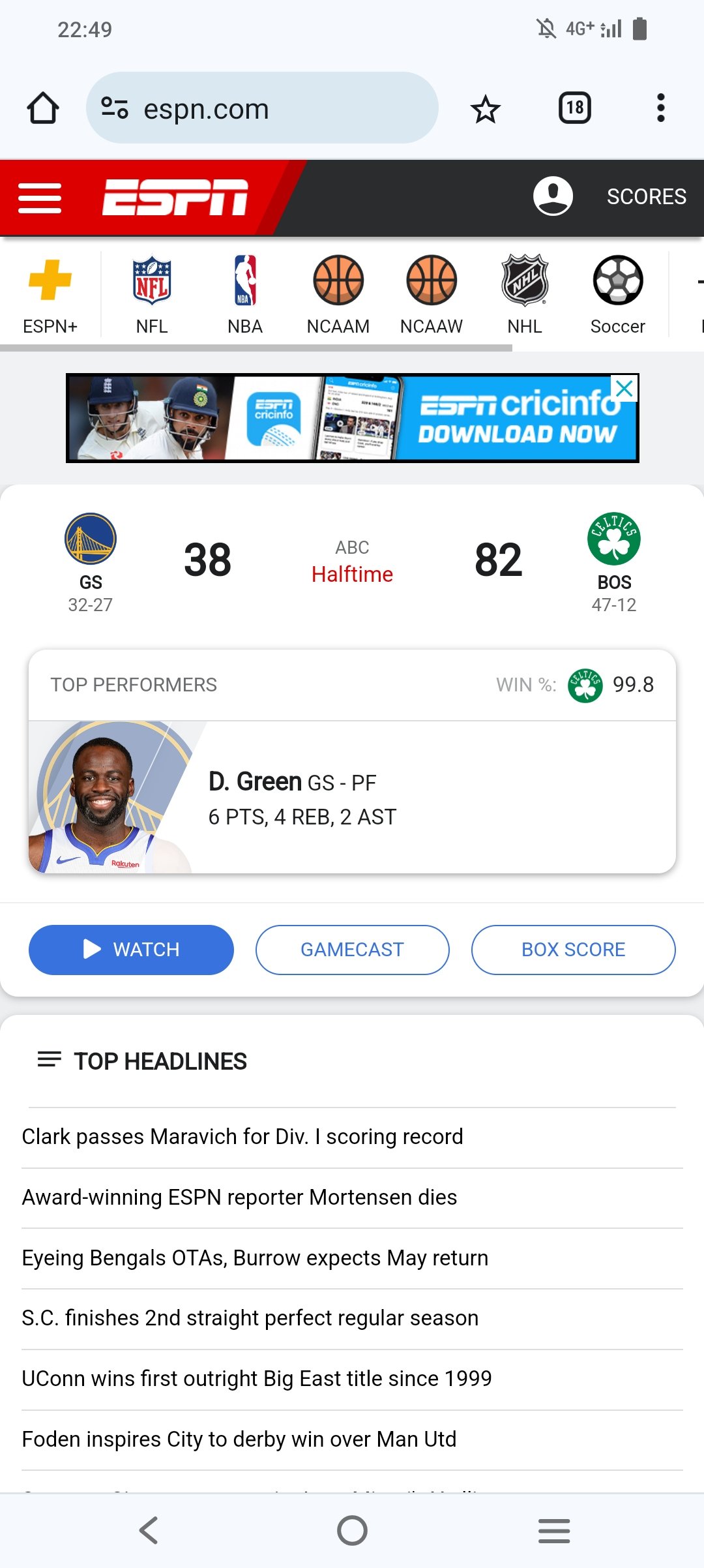Open the Soccer section
This screenshot has height=1568, width=704.
[x=618, y=295]
